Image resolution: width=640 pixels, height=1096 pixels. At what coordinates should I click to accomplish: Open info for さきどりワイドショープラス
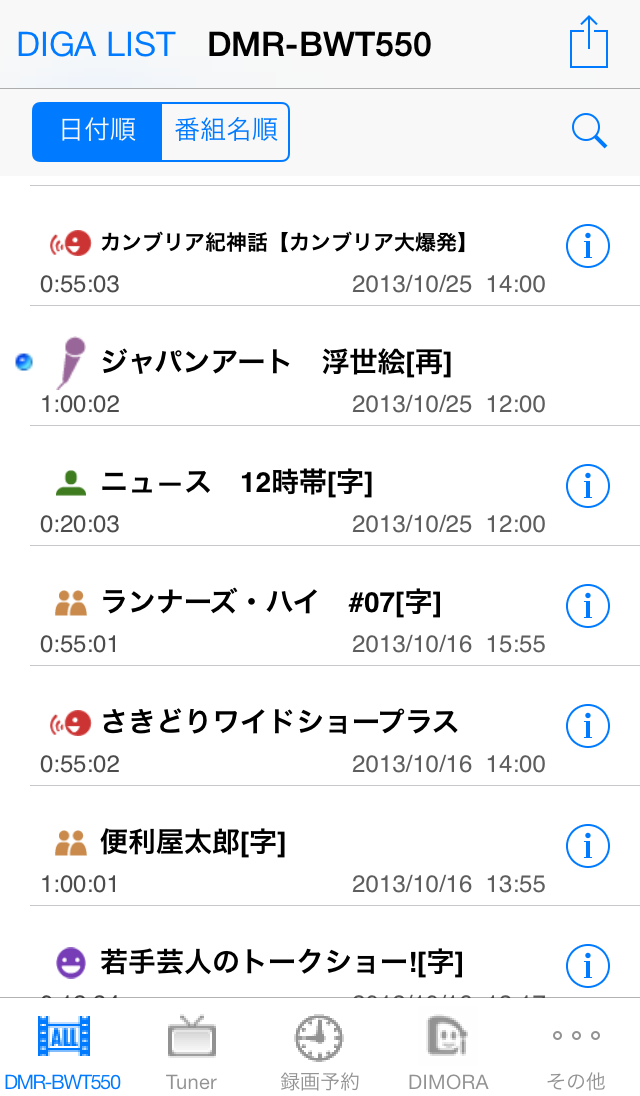point(588,726)
